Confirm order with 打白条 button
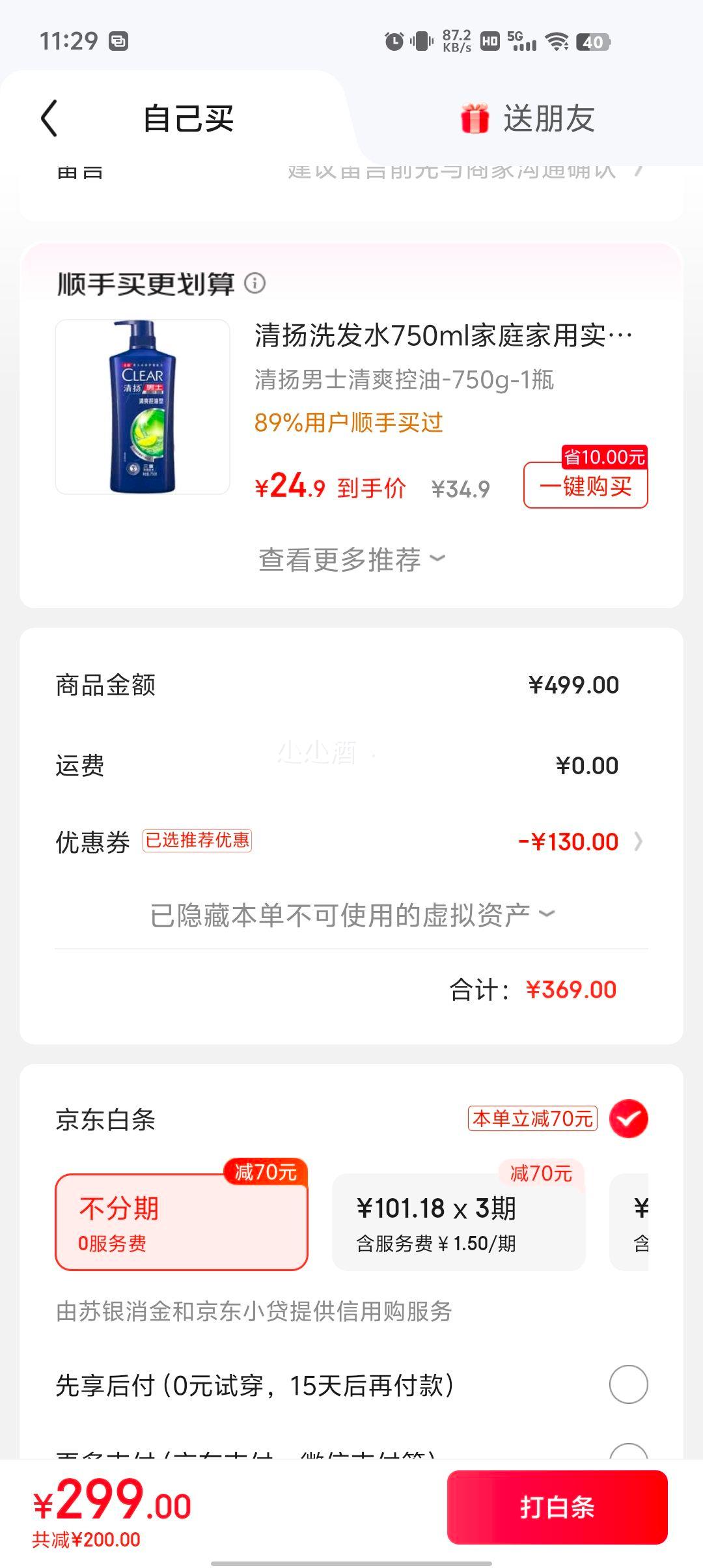Image resolution: width=703 pixels, height=1568 pixels. (557, 1507)
